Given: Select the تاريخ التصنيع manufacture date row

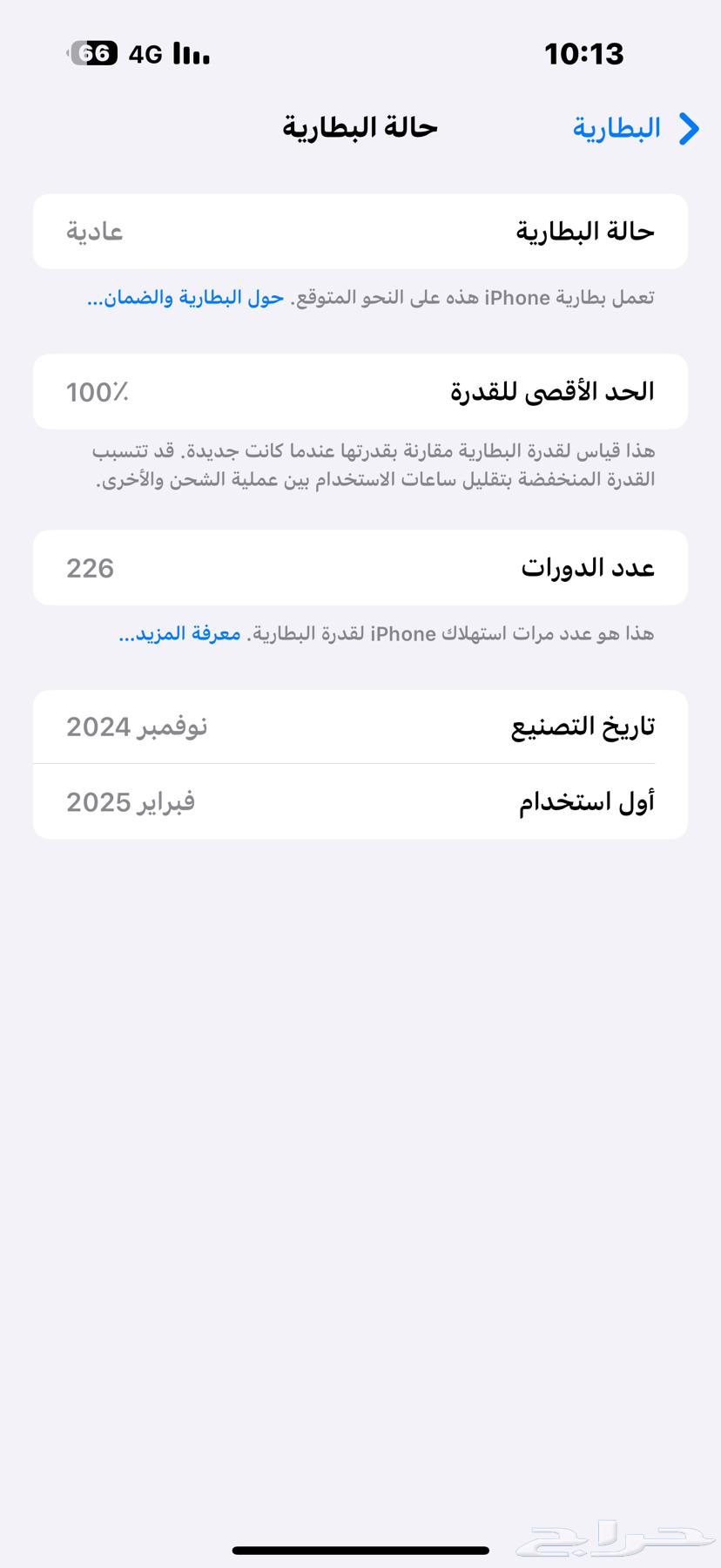Looking at the screenshot, I should 360,726.
